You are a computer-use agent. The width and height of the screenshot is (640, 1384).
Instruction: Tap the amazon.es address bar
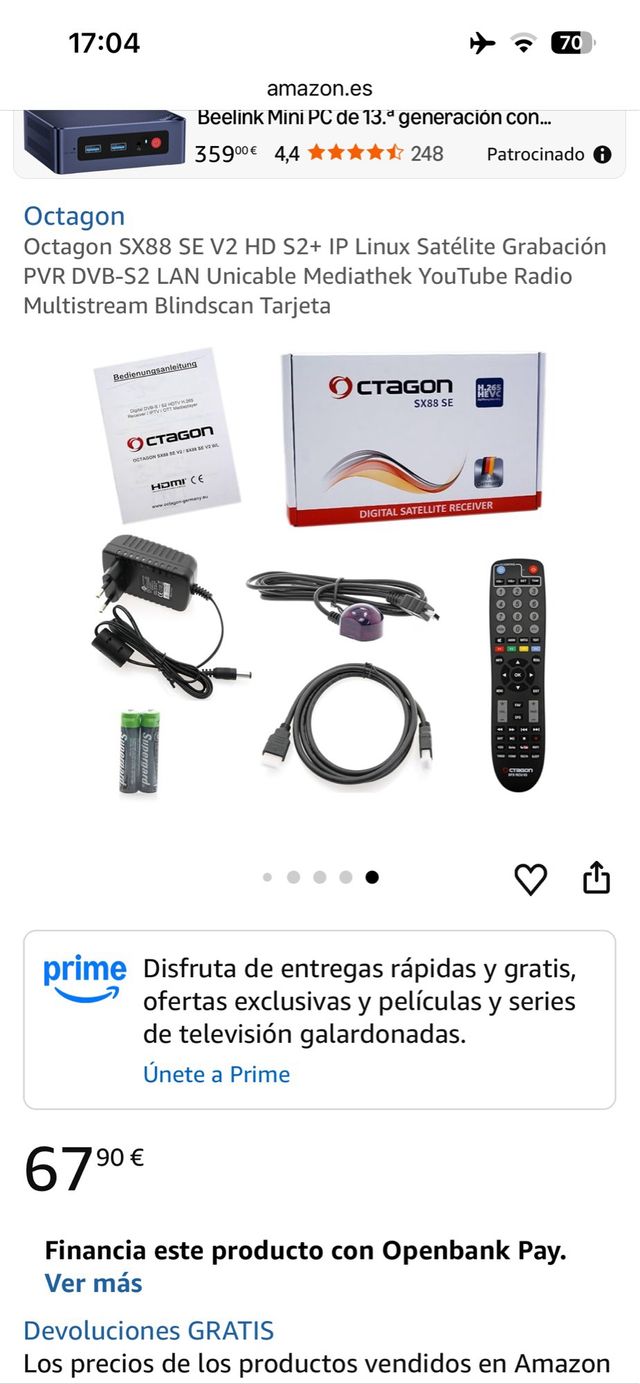click(x=320, y=88)
